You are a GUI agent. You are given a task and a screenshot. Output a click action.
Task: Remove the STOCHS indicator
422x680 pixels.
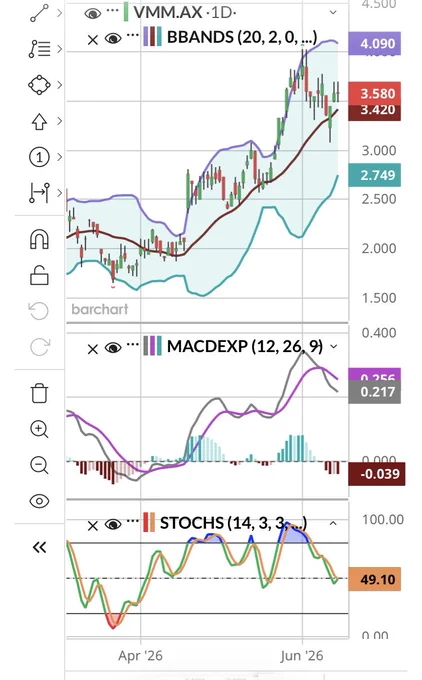tap(93, 526)
